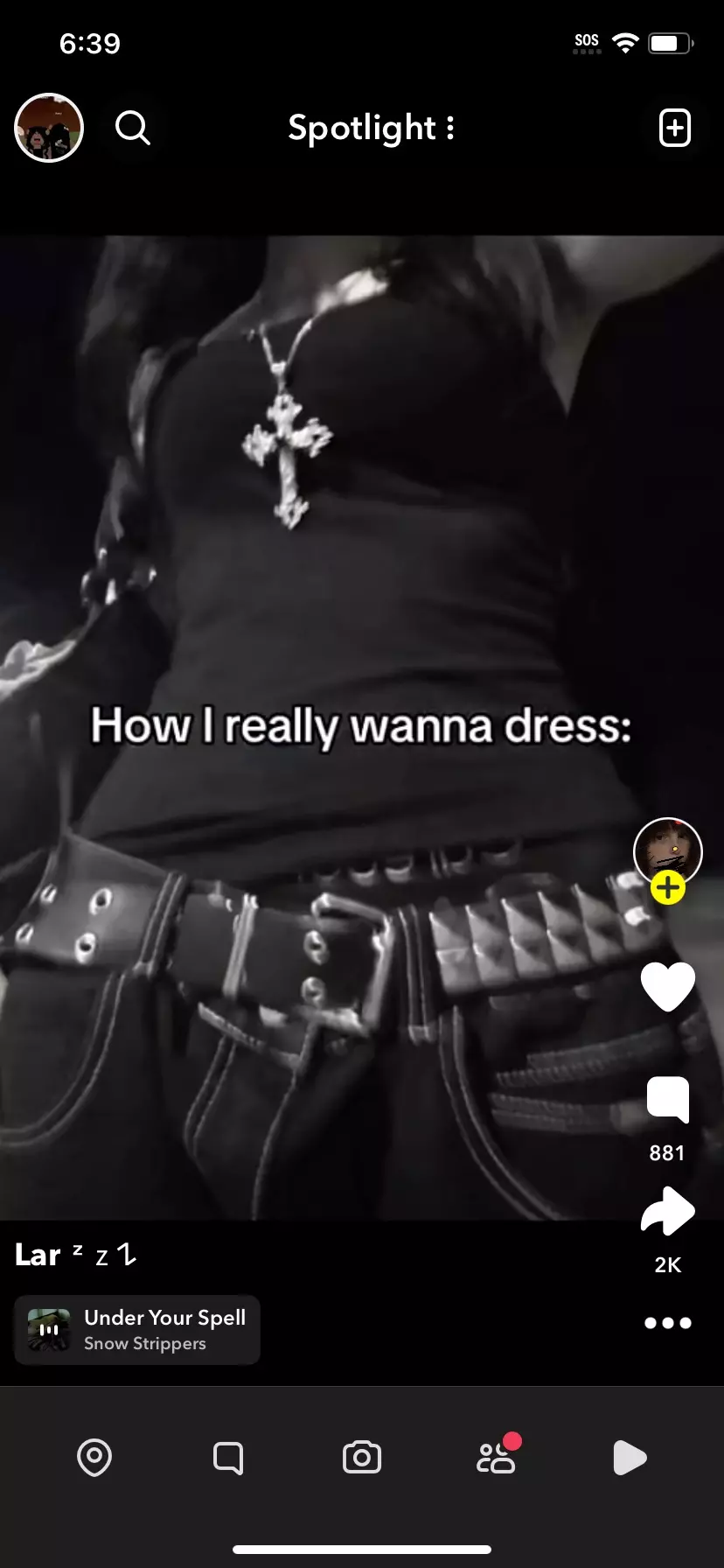This screenshot has width=724, height=1568.
Task: Share this Spotlight video
Action: [x=667, y=1213]
